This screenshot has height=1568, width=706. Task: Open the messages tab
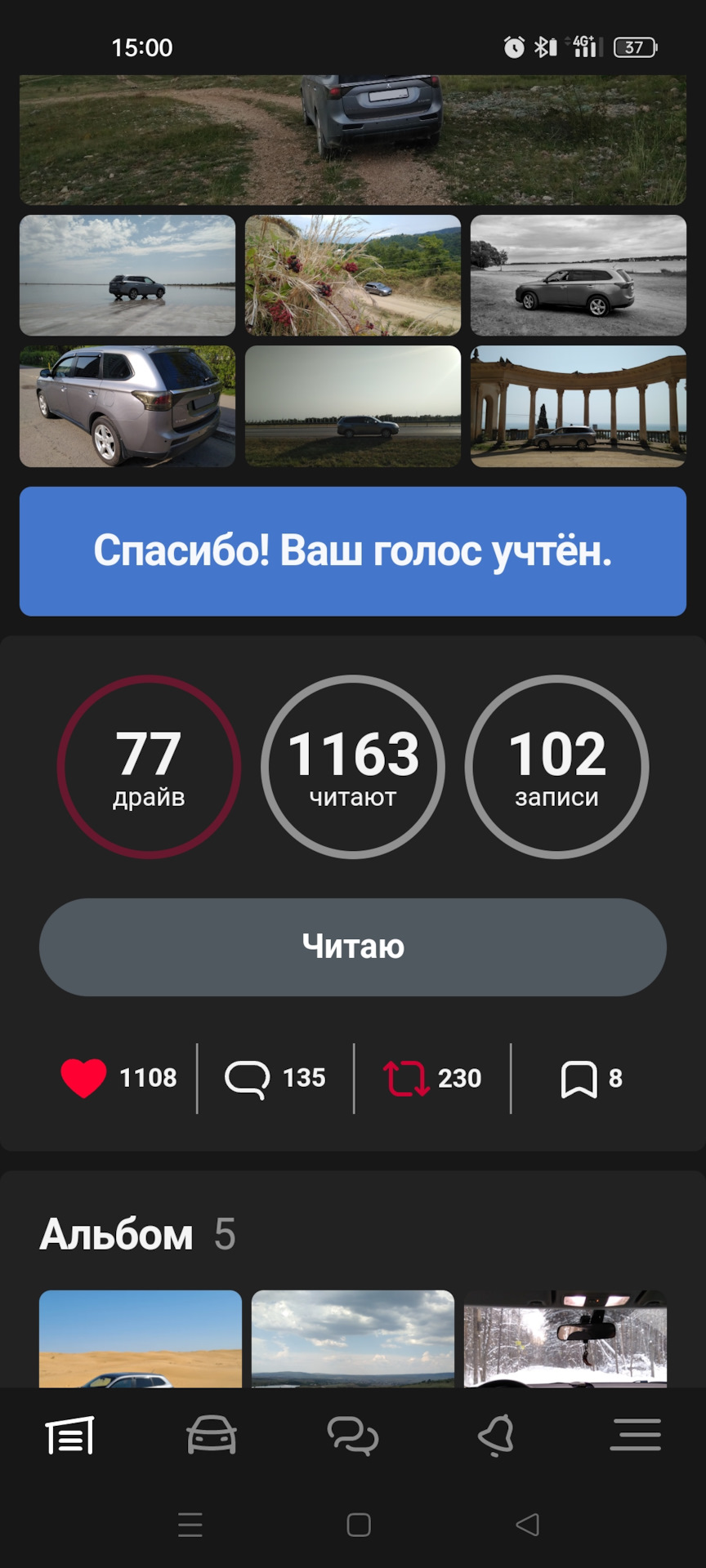(353, 1435)
